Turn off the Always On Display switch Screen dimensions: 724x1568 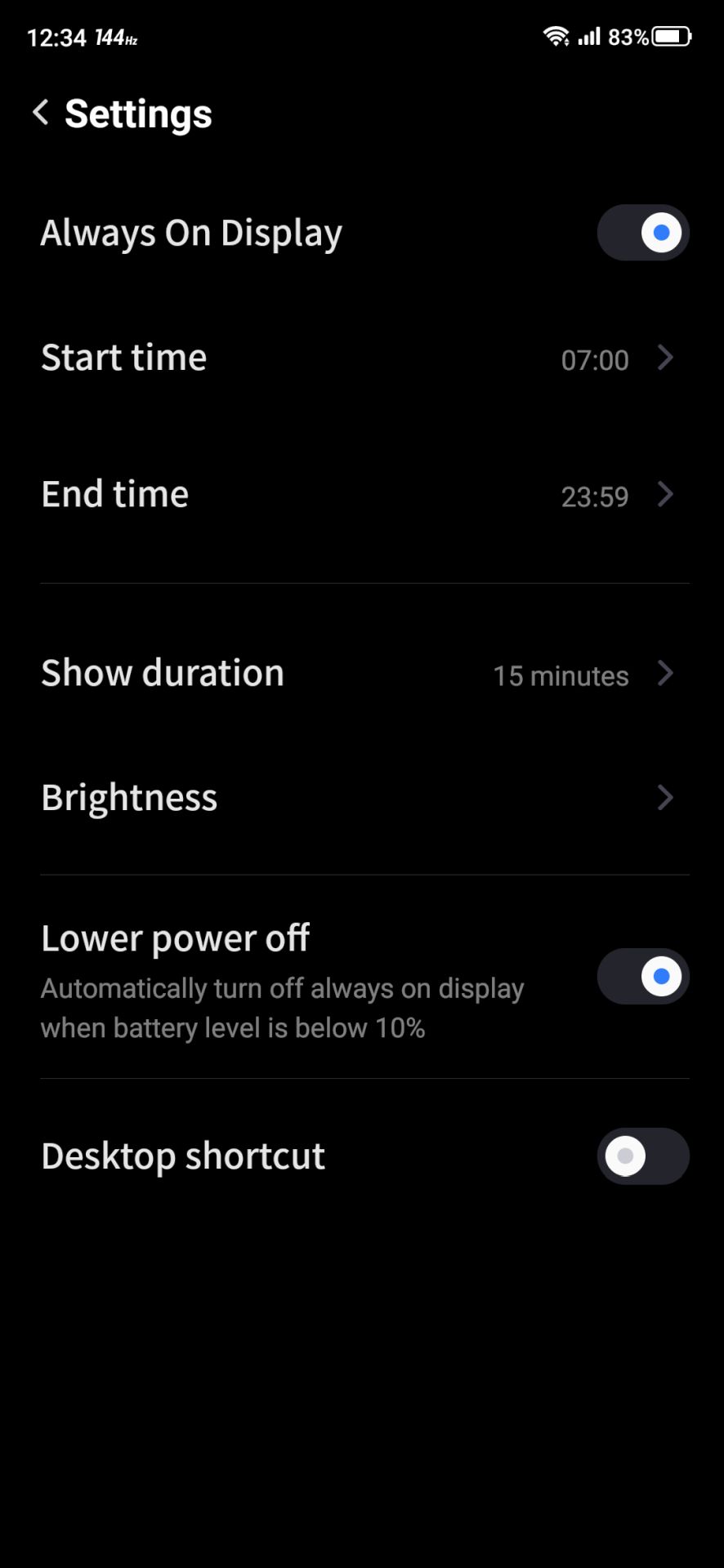[x=643, y=233]
